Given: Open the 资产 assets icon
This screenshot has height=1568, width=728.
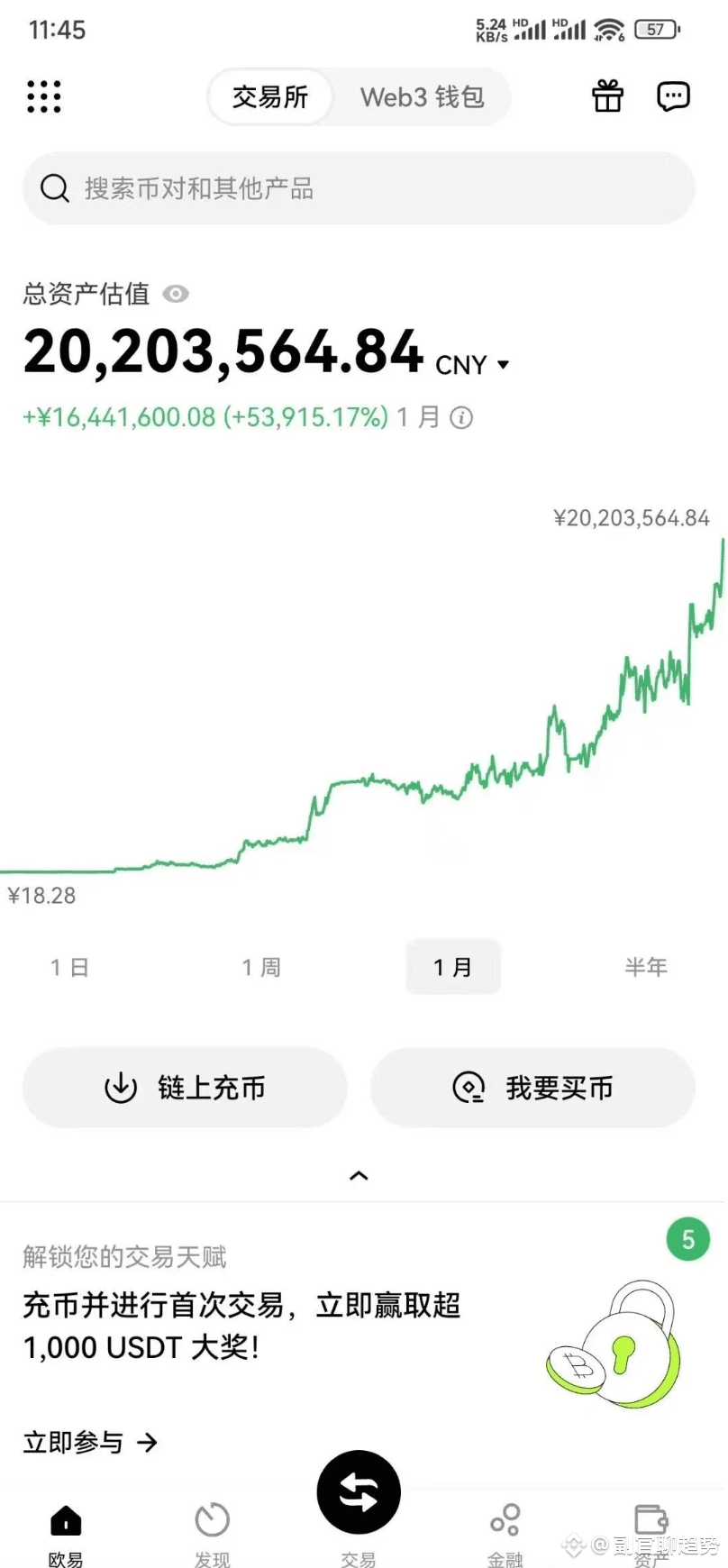Looking at the screenshot, I should coord(651,1518).
